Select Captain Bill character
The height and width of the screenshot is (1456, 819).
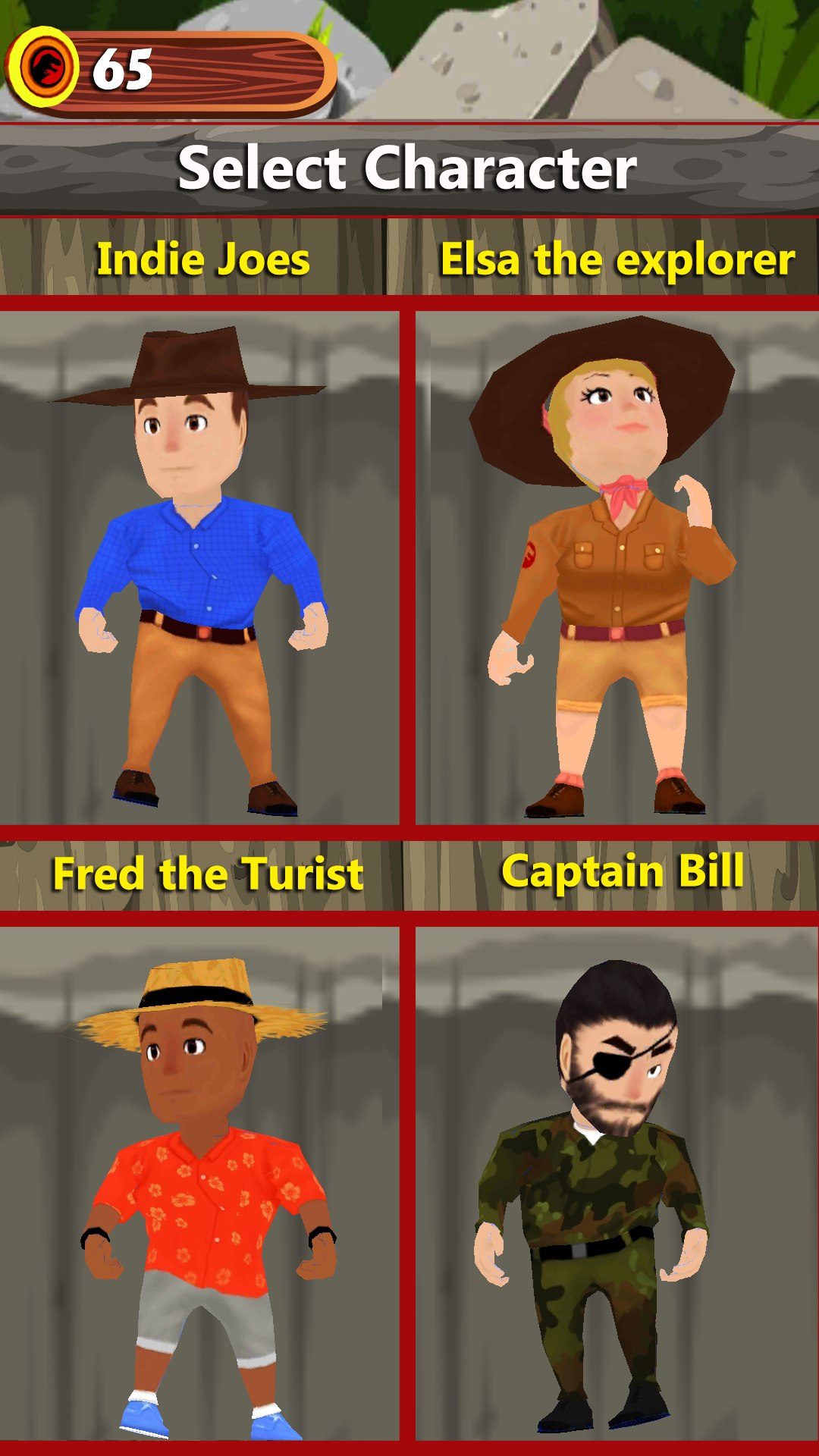coord(617,1183)
